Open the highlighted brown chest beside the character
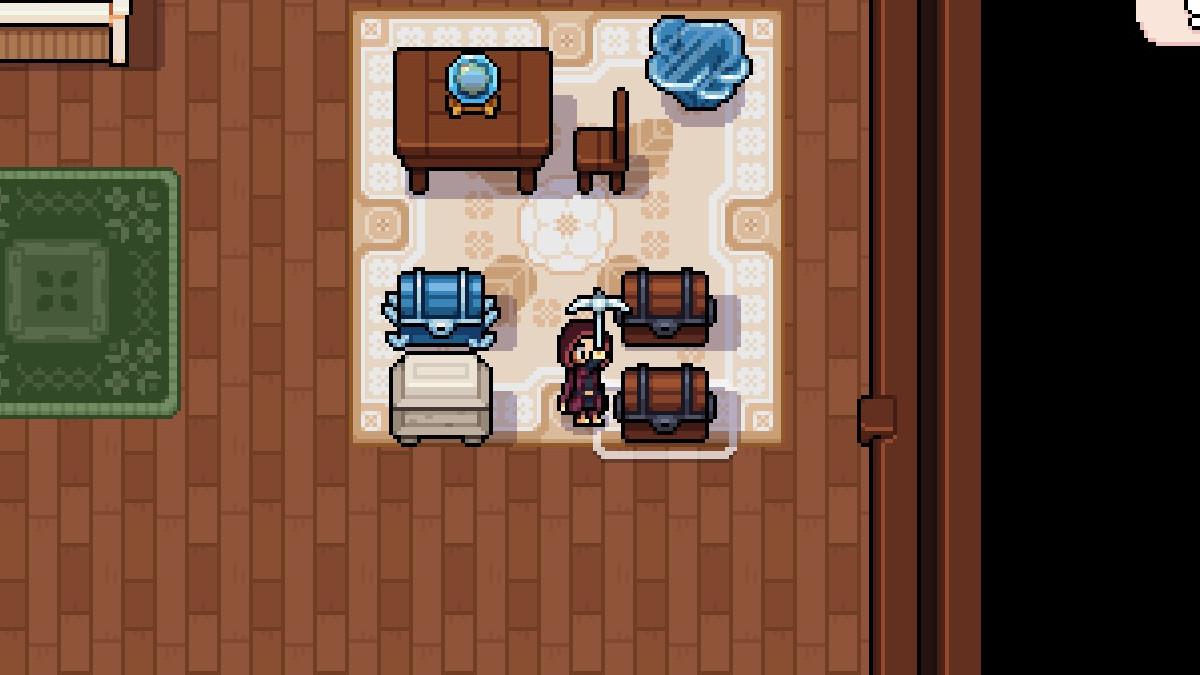The image size is (1200, 675). [x=665, y=403]
